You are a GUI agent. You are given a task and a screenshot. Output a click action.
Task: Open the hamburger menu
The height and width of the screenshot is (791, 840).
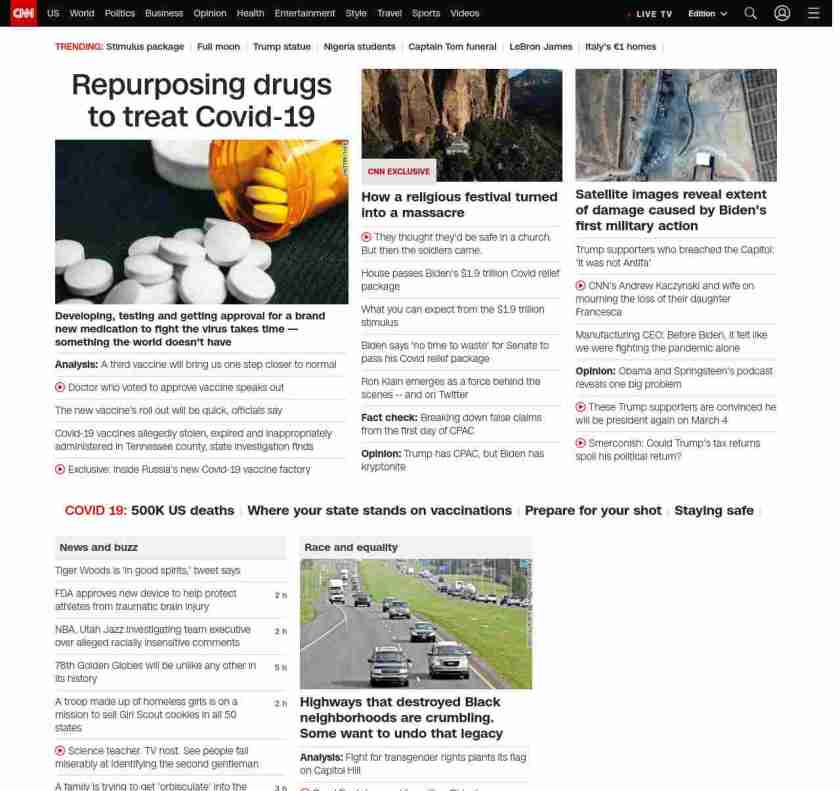tap(813, 13)
